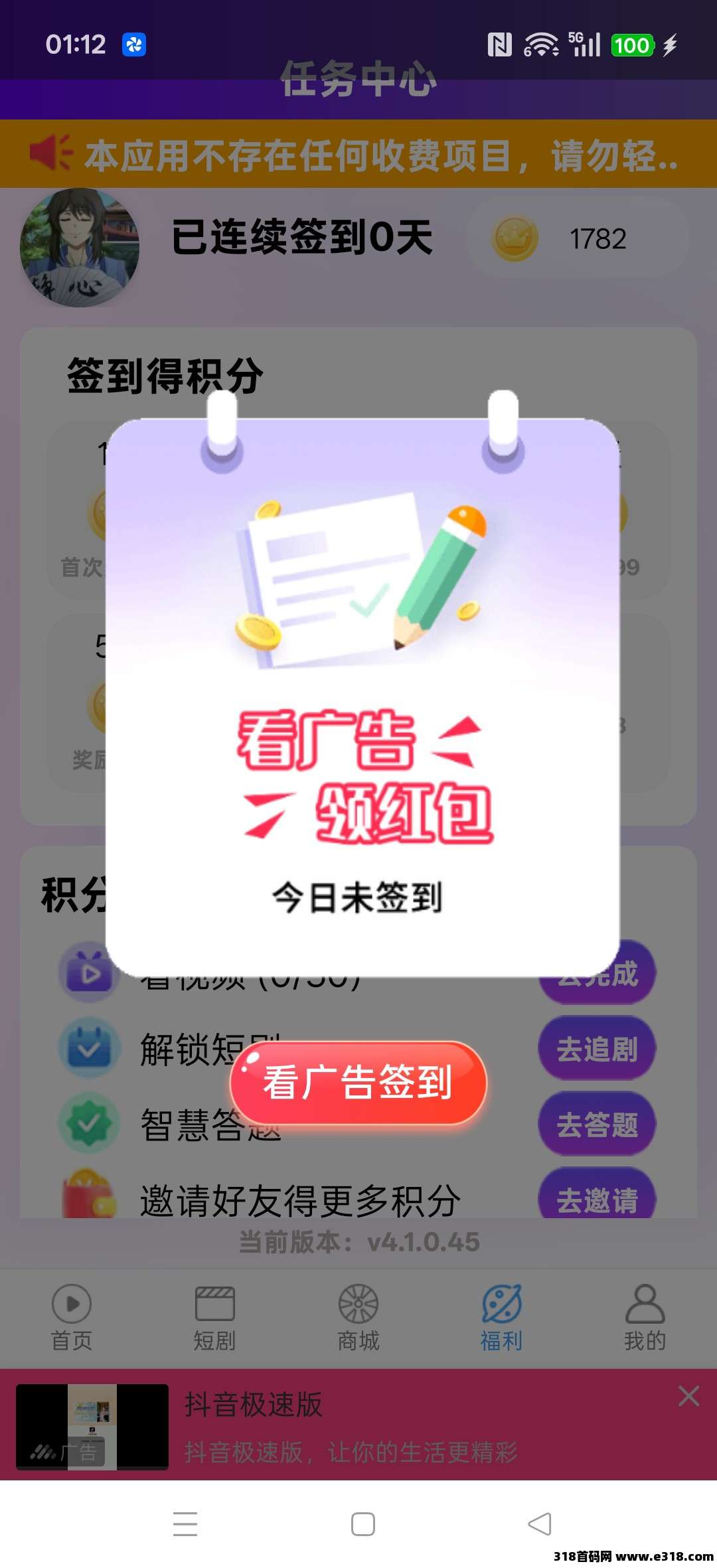This screenshot has height=1568, width=717.
Task: Tap the system back button
Action: click(x=539, y=1524)
